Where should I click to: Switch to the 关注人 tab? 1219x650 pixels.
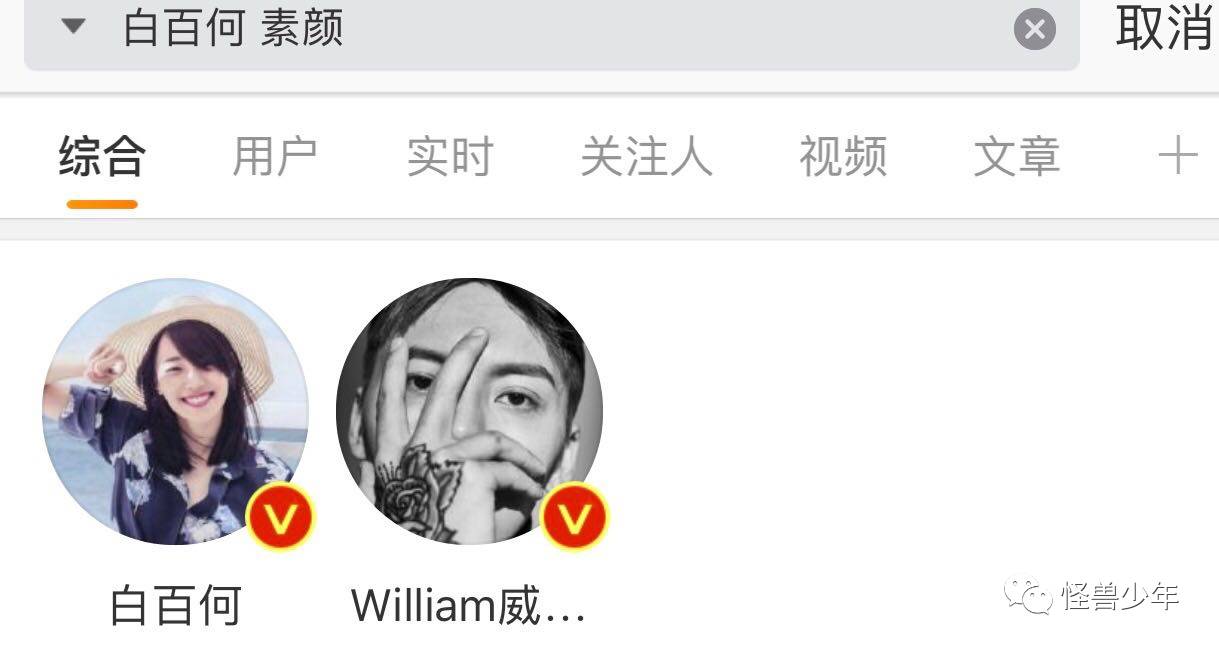pos(646,157)
